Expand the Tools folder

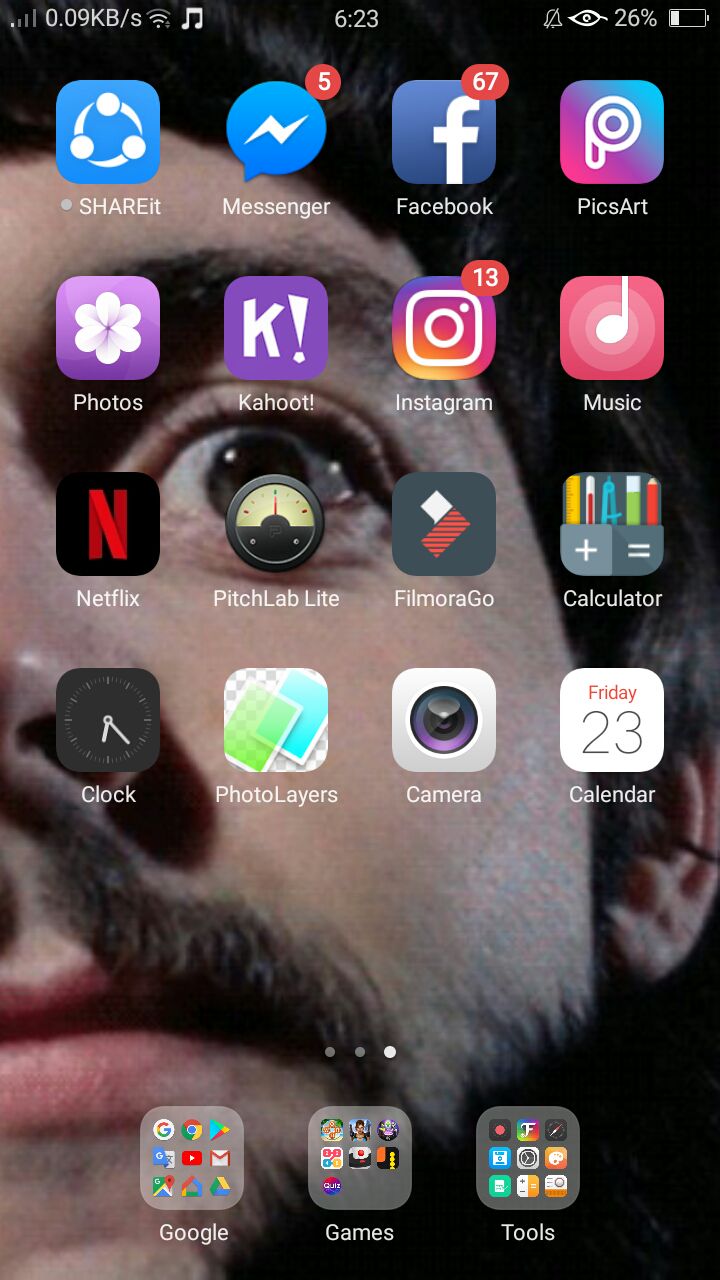click(x=528, y=1158)
